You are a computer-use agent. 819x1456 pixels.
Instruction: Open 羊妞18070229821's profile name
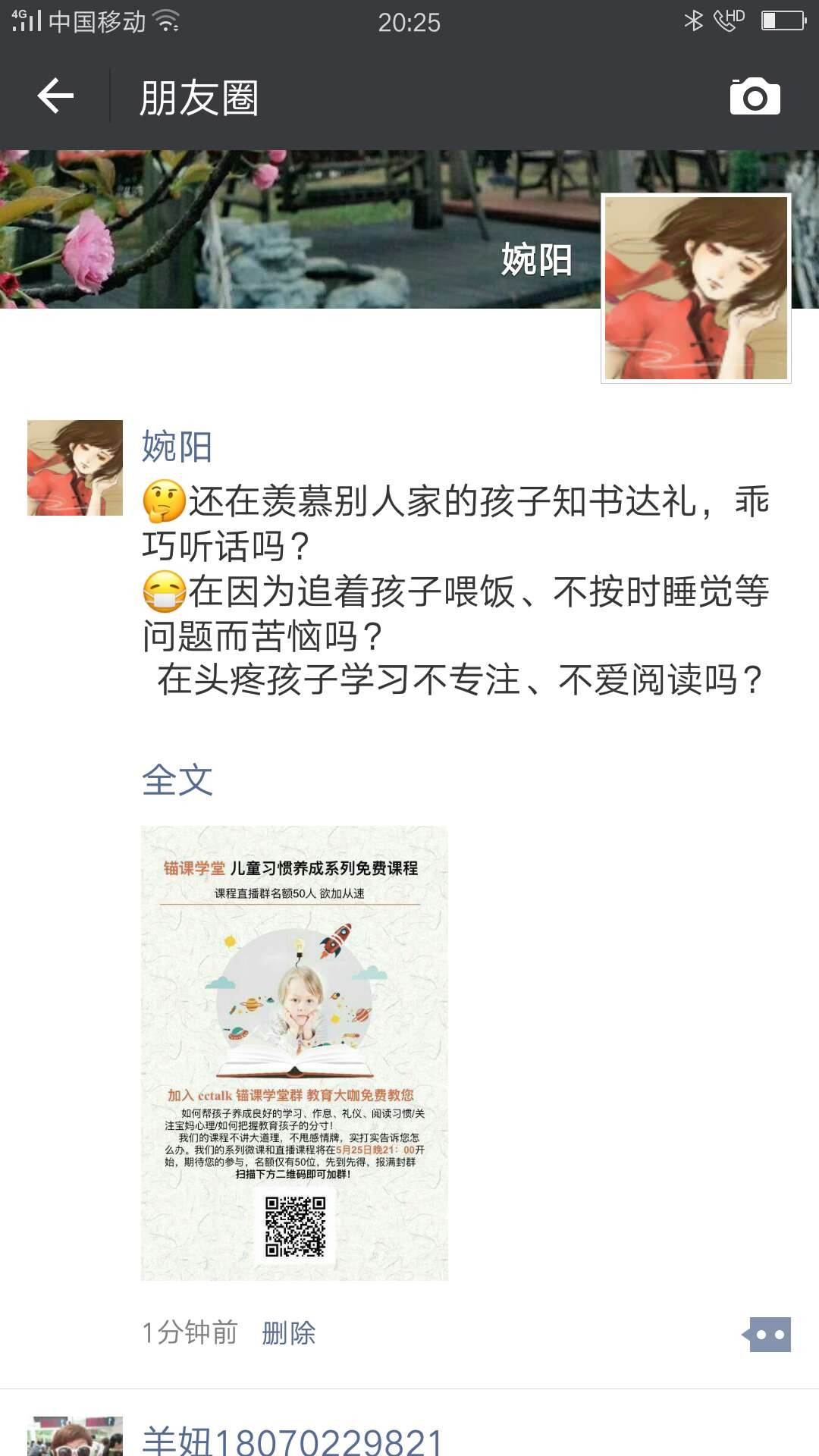[x=293, y=1439]
